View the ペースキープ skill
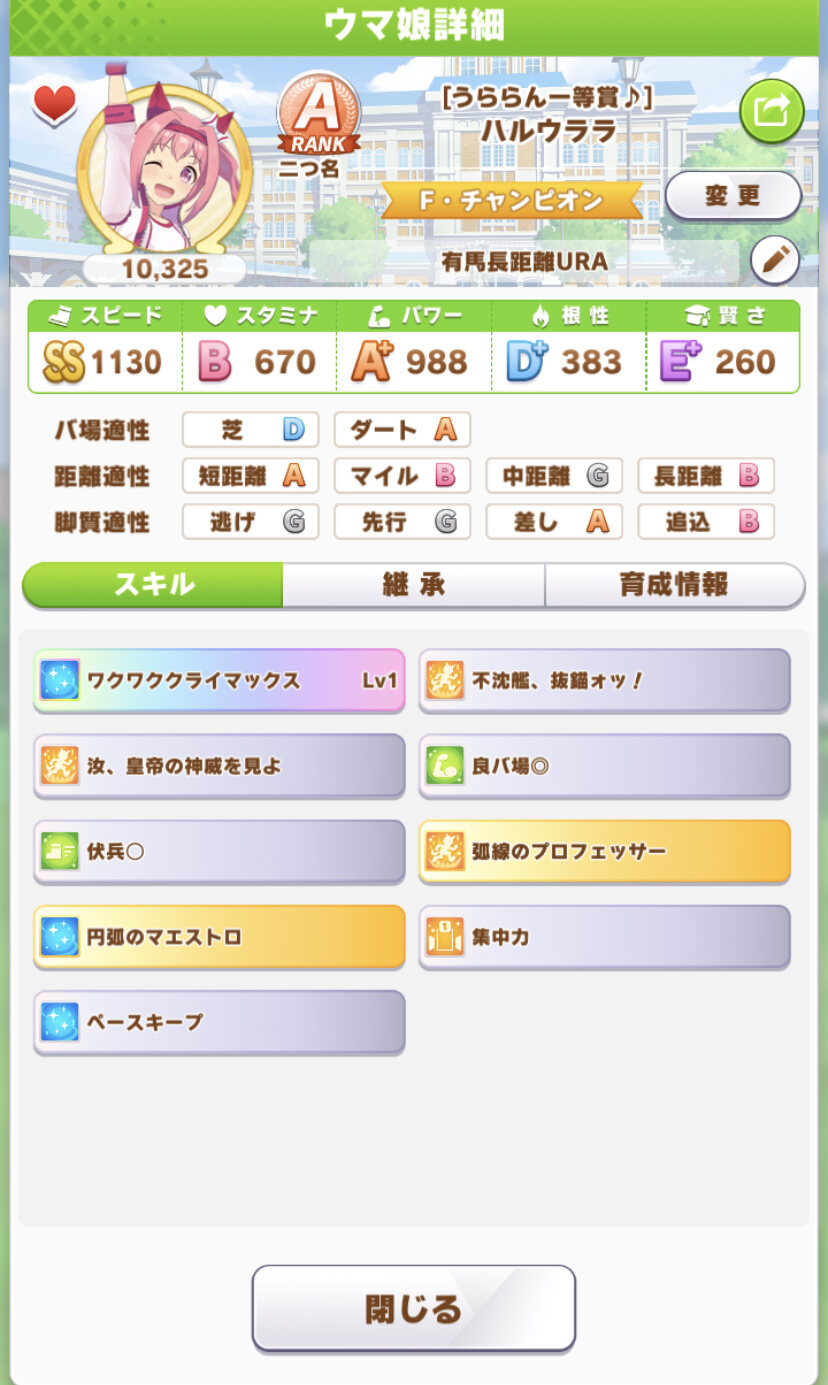828x1385 pixels. point(219,1022)
